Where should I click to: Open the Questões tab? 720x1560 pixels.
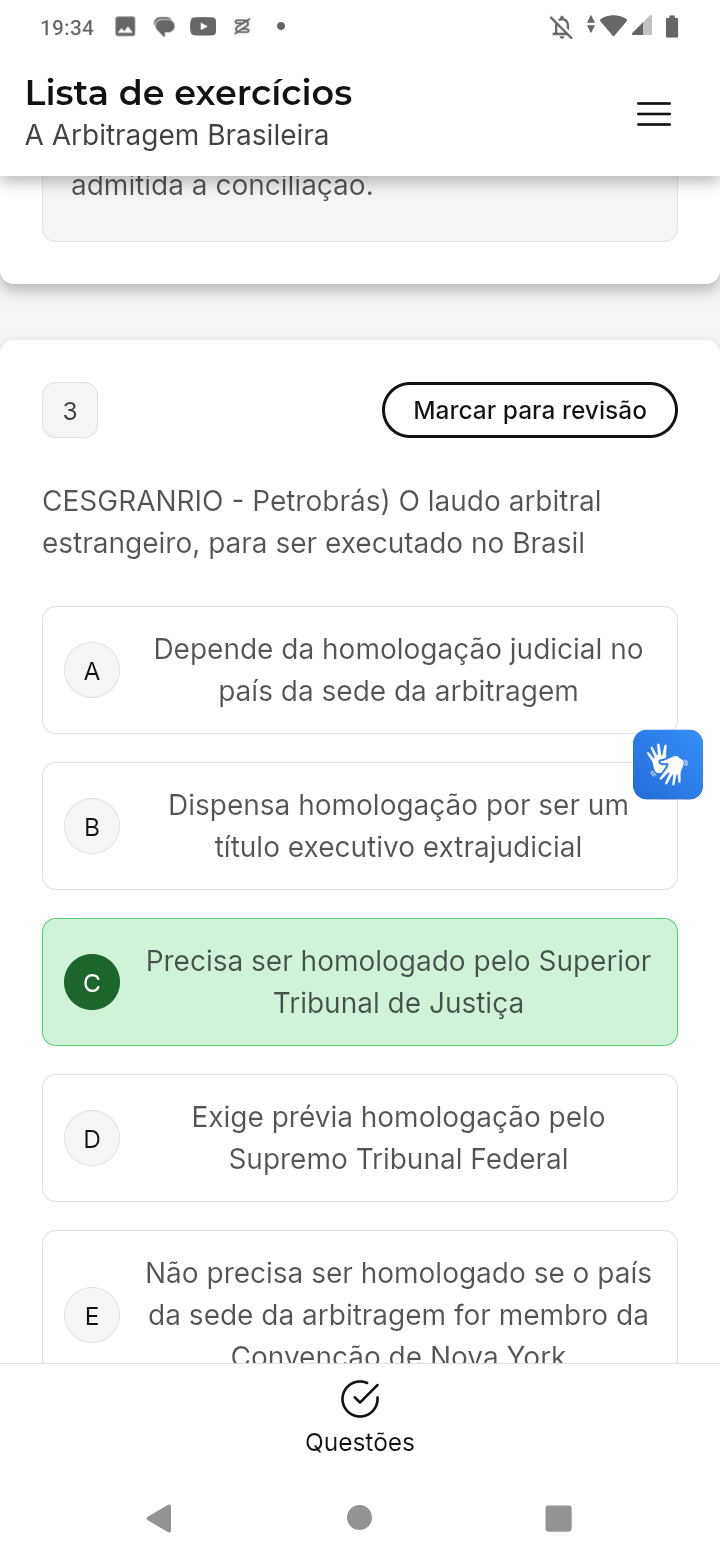point(360,1417)
